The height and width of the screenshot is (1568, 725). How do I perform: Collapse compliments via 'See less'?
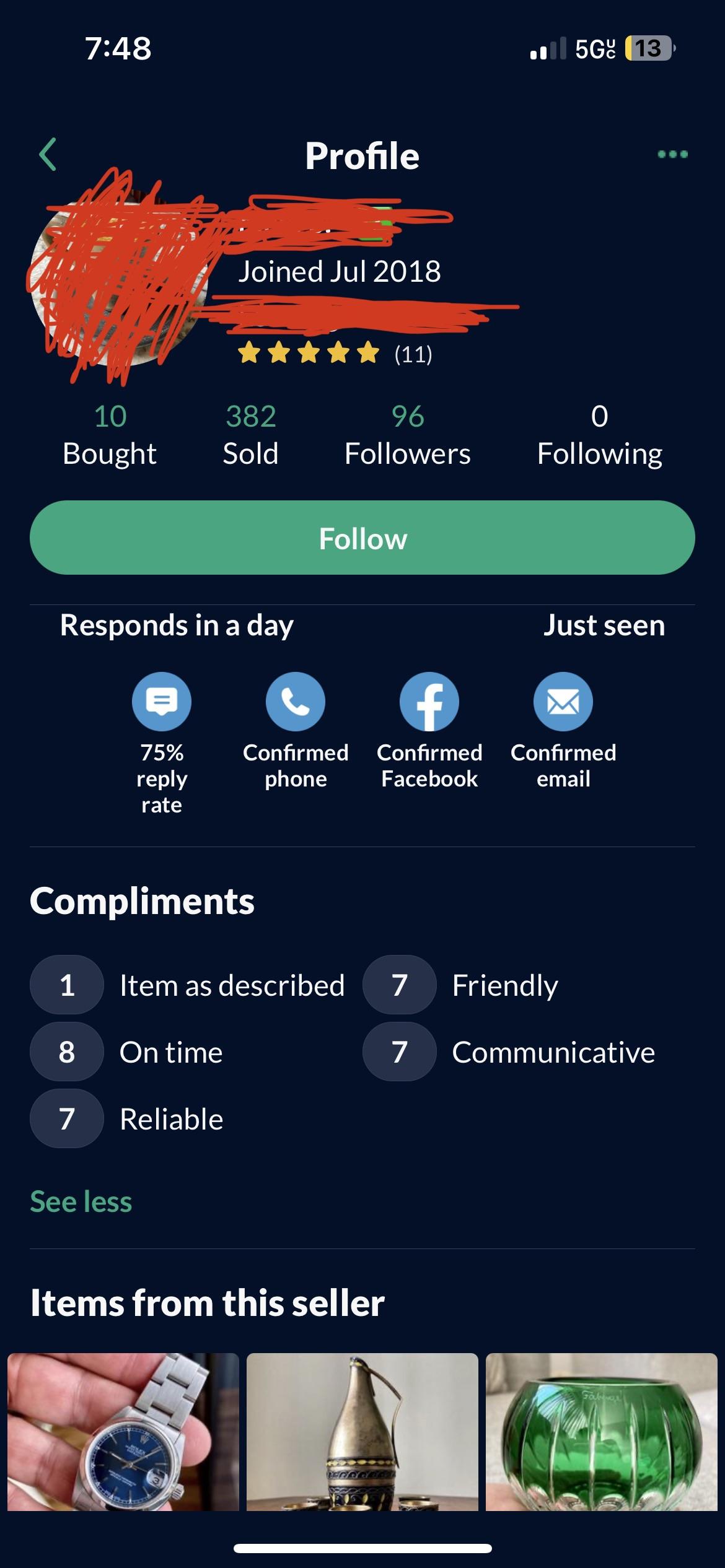pos(81,1201)
